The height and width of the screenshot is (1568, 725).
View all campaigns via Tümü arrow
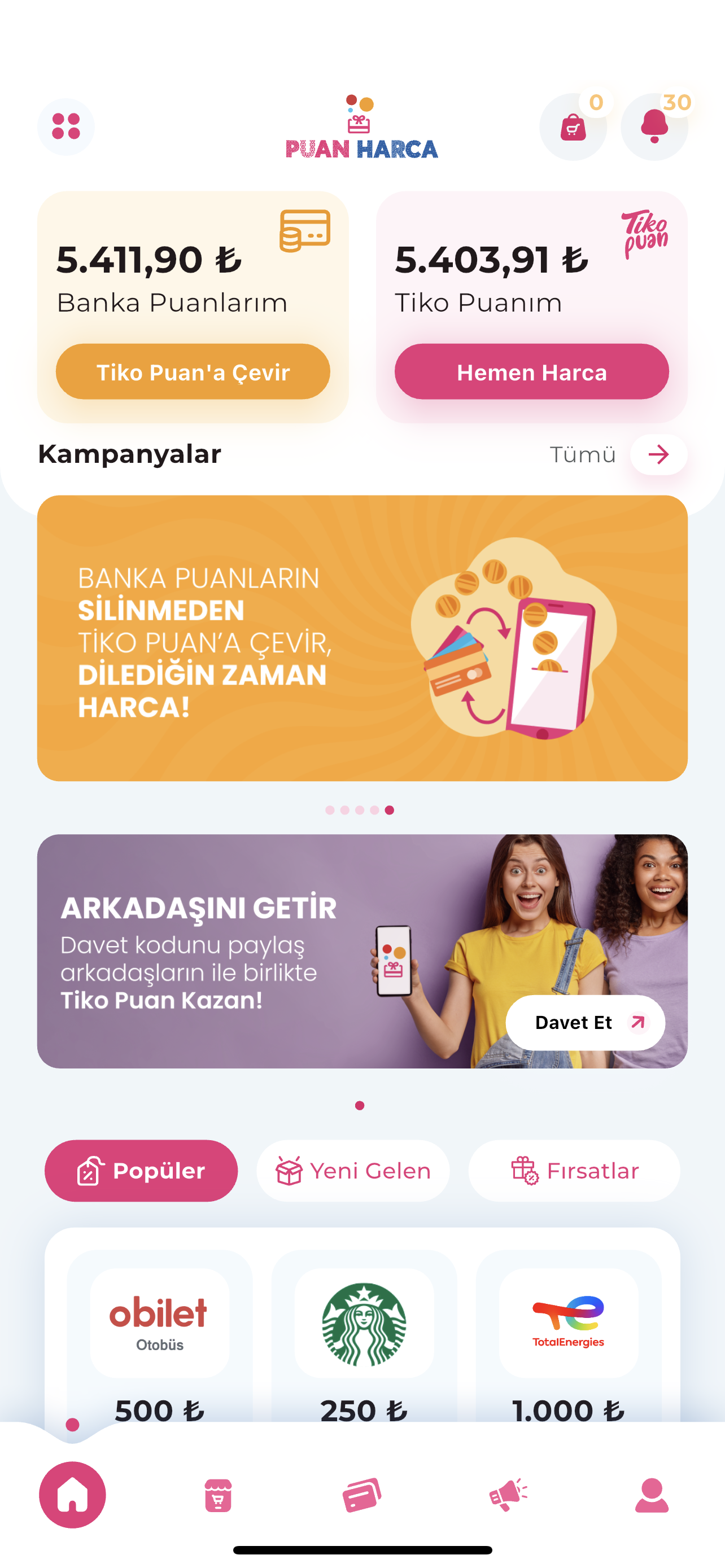[x=658, y=454]
